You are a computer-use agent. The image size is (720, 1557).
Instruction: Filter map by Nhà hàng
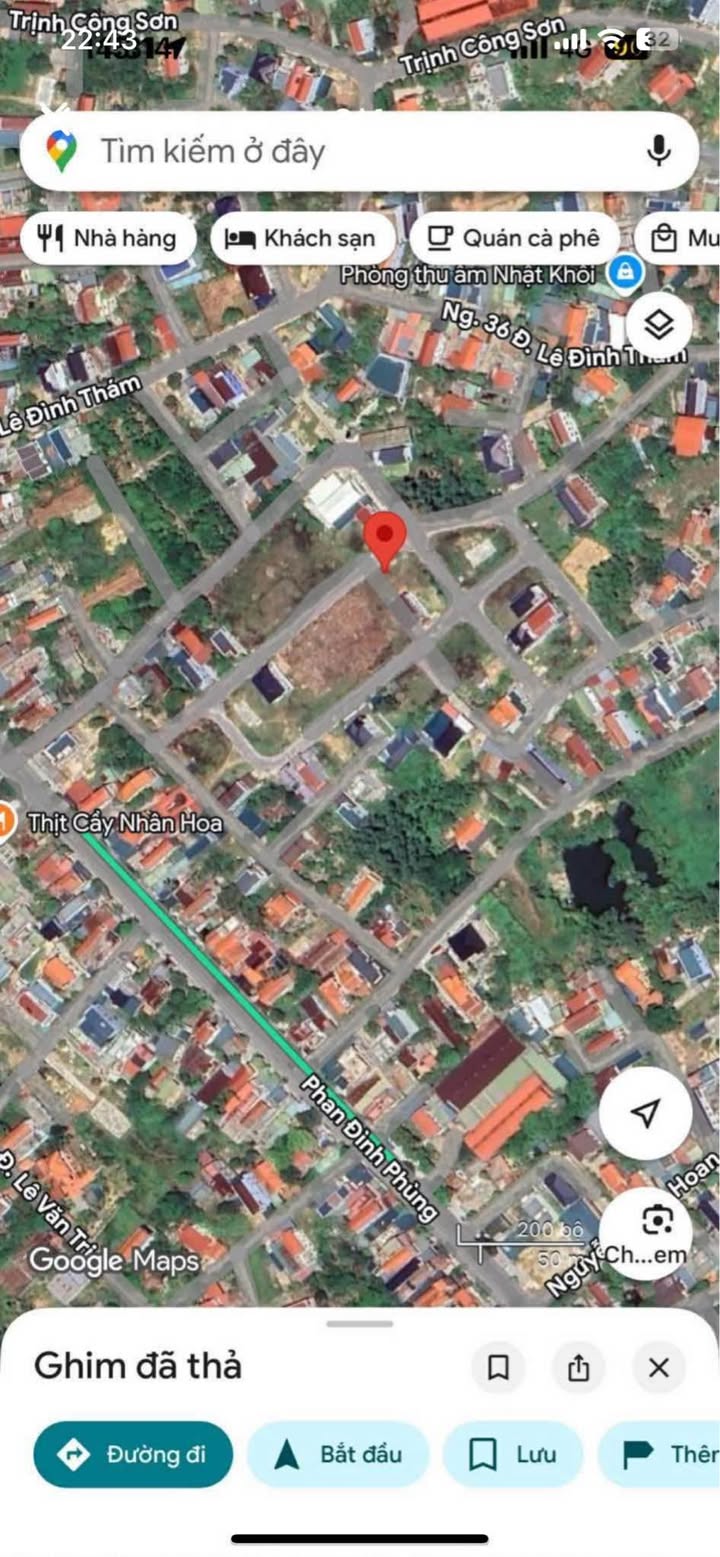[x=107, y=238]
